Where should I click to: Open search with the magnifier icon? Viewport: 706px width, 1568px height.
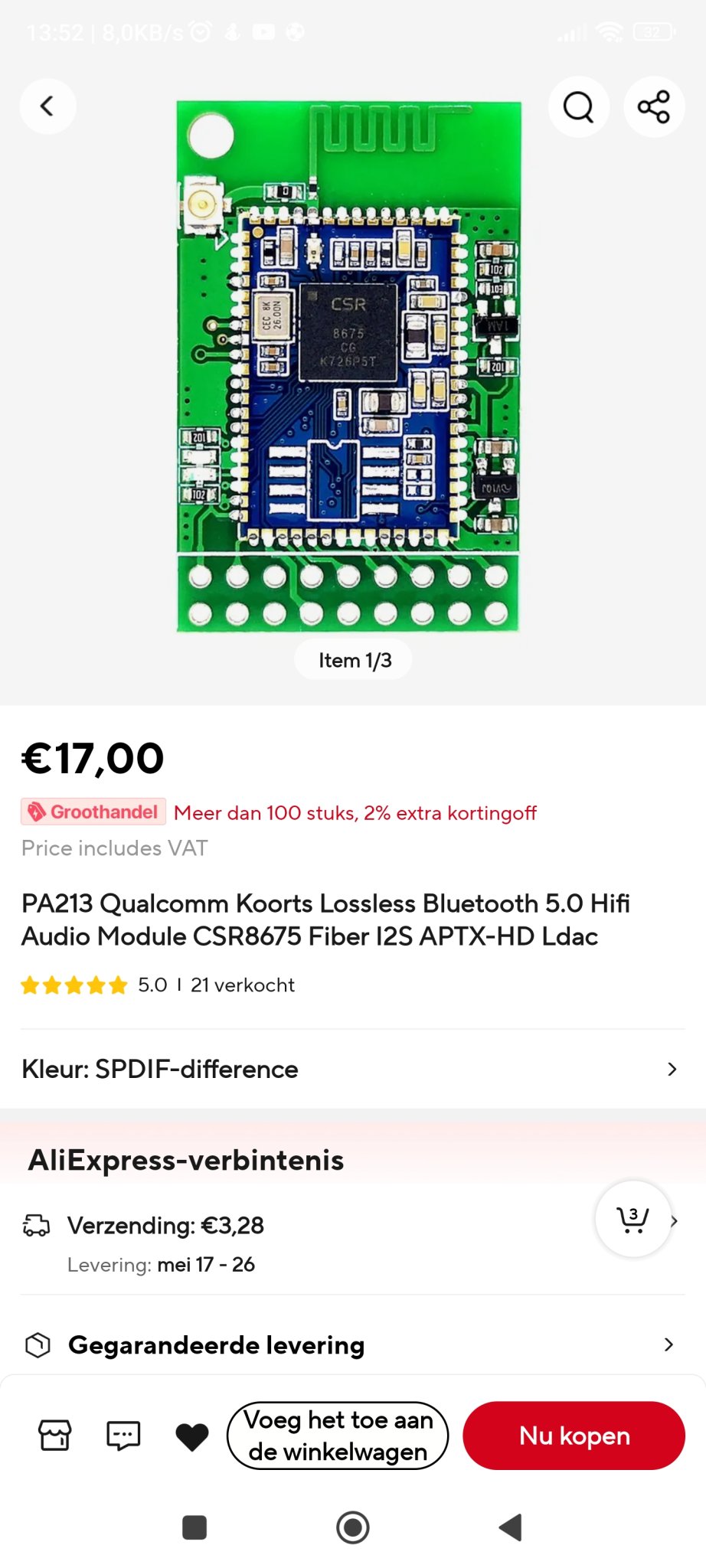point(579,106)
